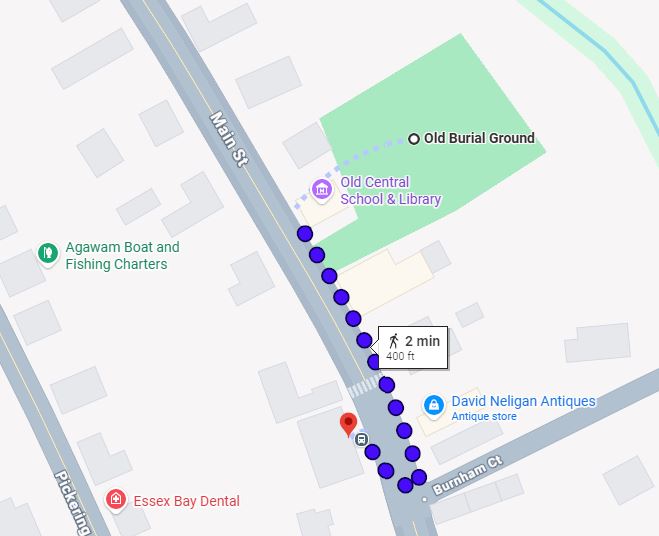Open Old Central School & Library place marker
Screen dimensions: 659x536
(321, 188)
